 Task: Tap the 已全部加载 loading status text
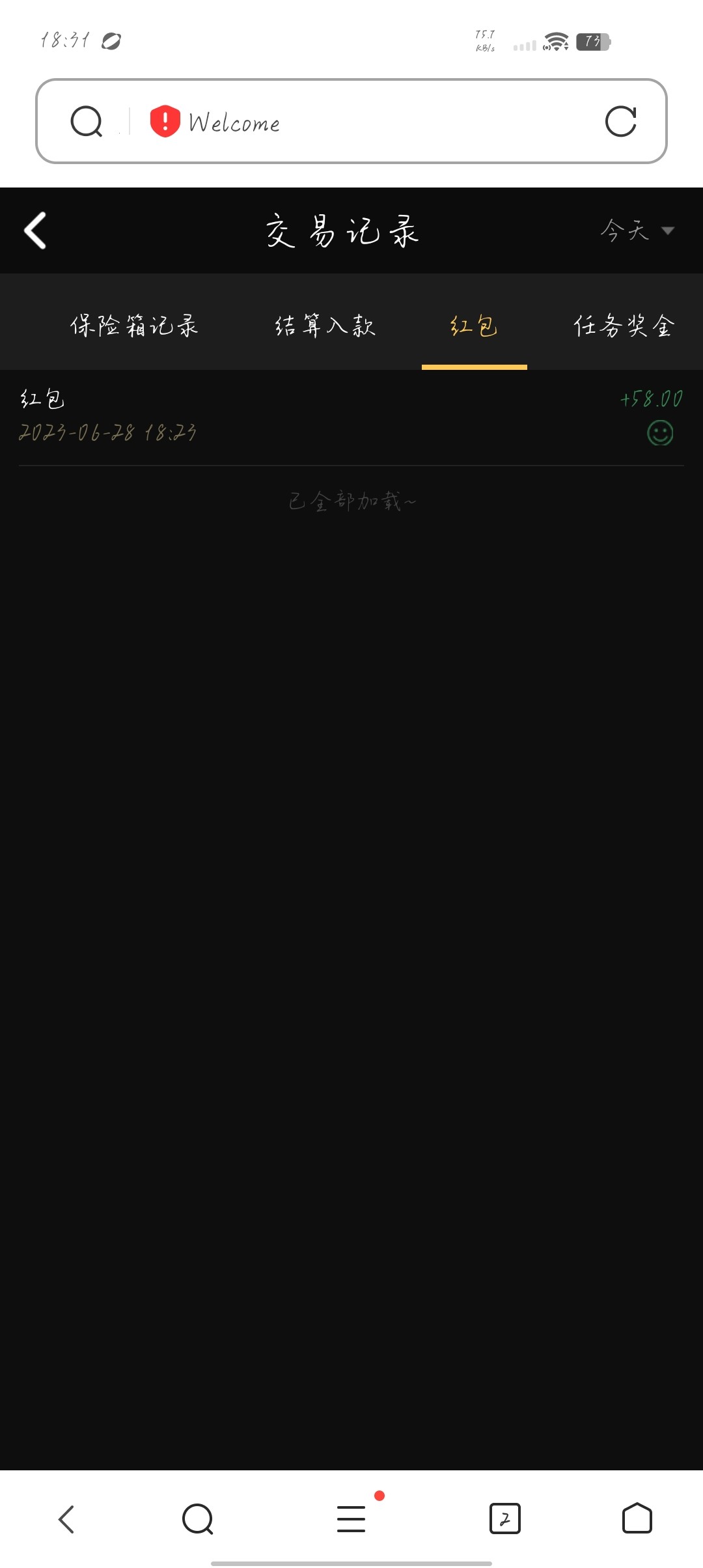pos(350,501)
